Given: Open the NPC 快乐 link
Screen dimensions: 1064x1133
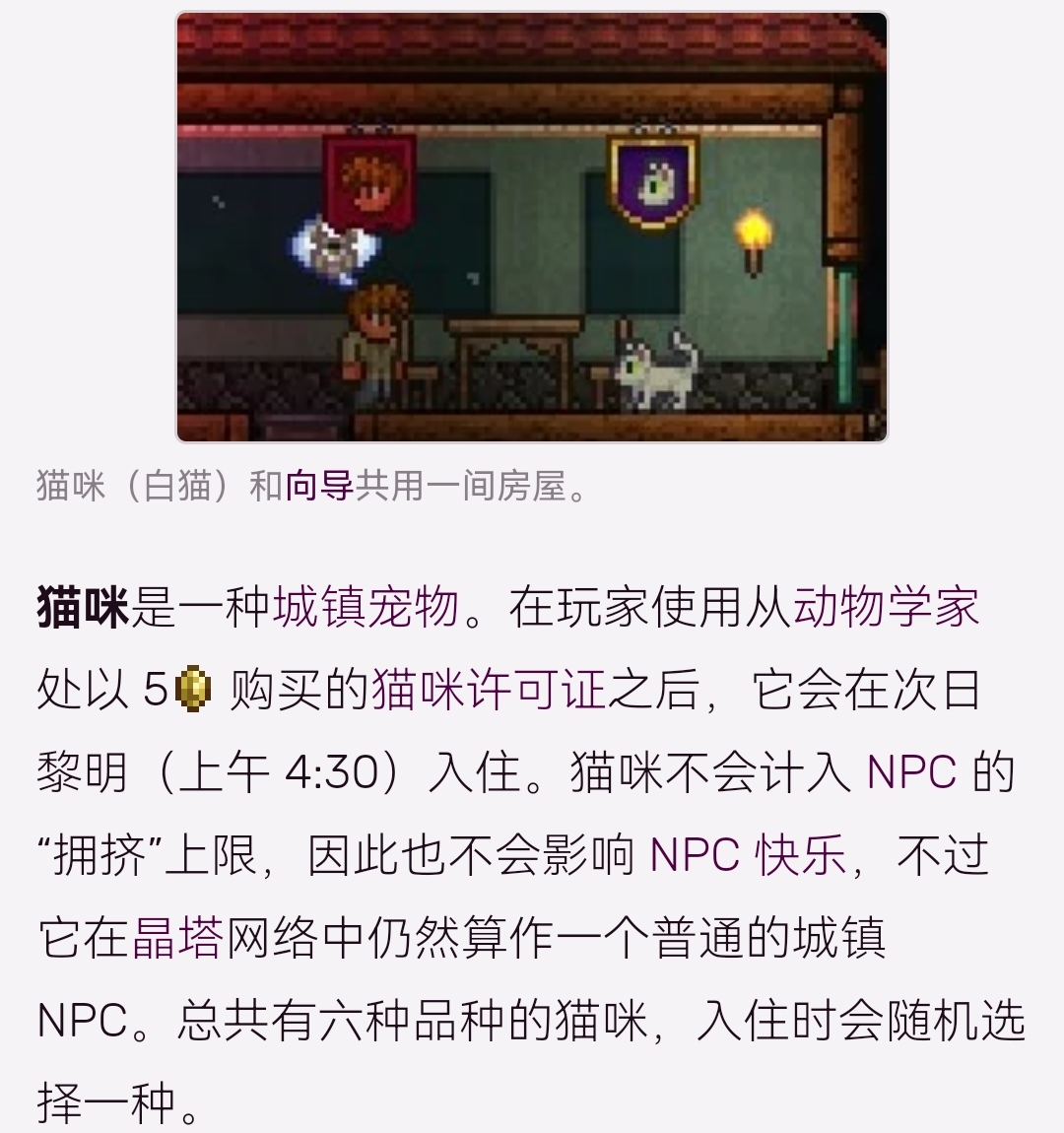Looking at the screenshot, I should (x=748, y=855).
